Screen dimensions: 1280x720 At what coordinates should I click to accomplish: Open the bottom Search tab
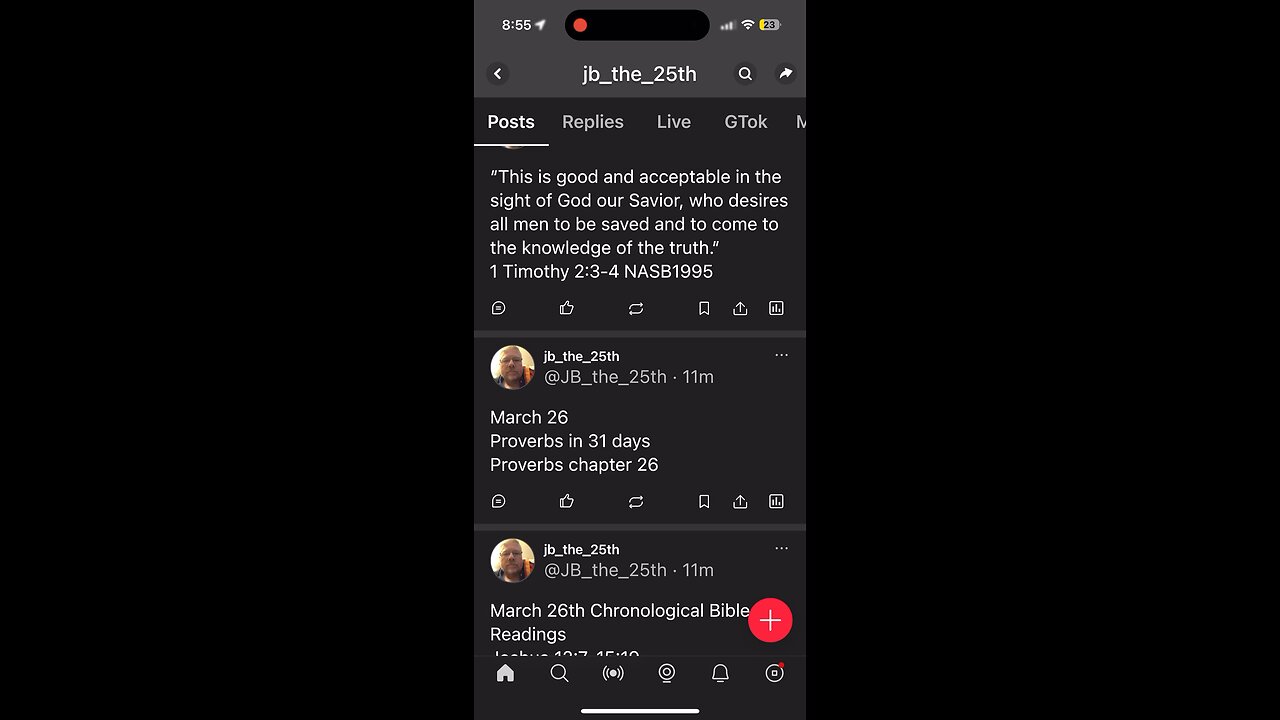coord(559,673)
